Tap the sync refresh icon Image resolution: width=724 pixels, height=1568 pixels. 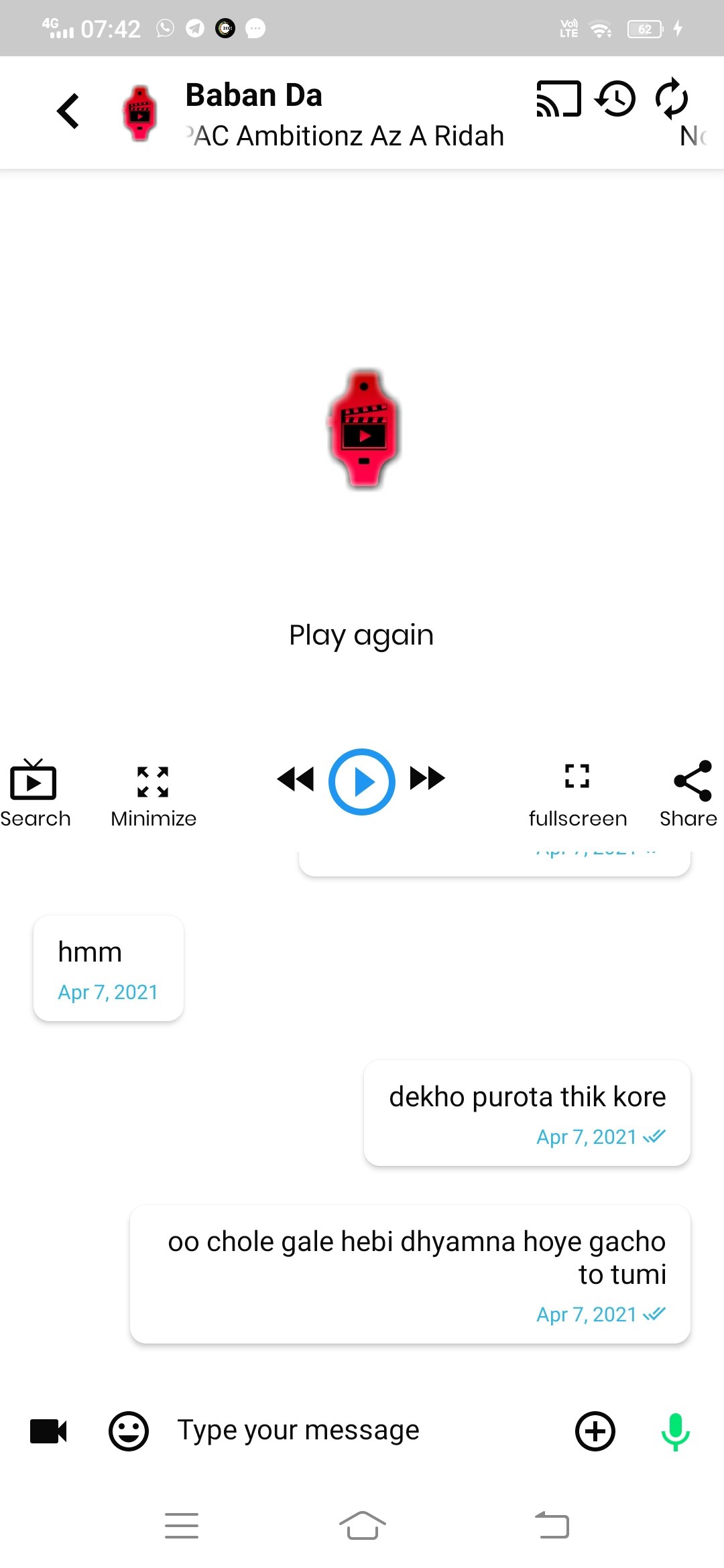click(671, 99)
